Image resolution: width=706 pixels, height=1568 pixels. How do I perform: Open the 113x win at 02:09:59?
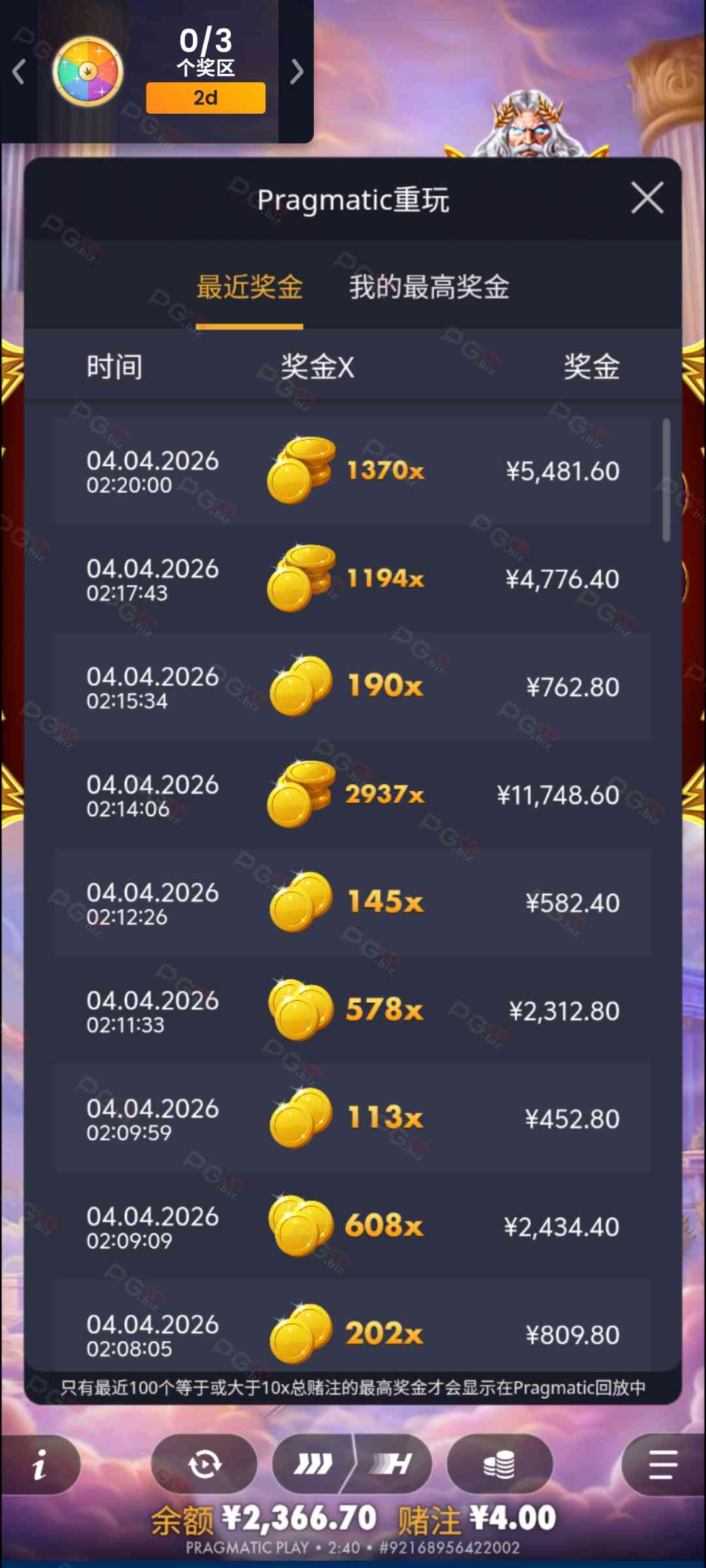(353, 1119)
